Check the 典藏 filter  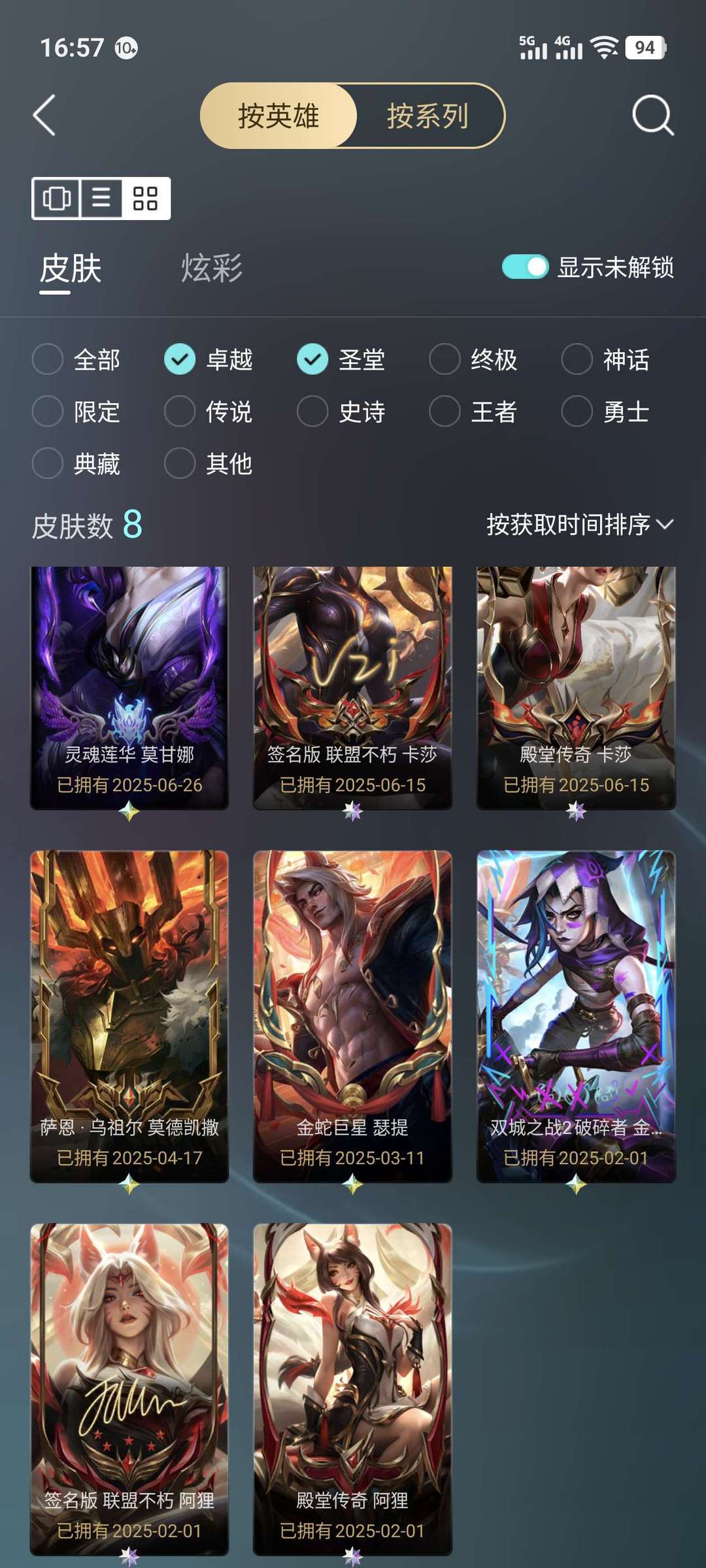tap(76, 464)
